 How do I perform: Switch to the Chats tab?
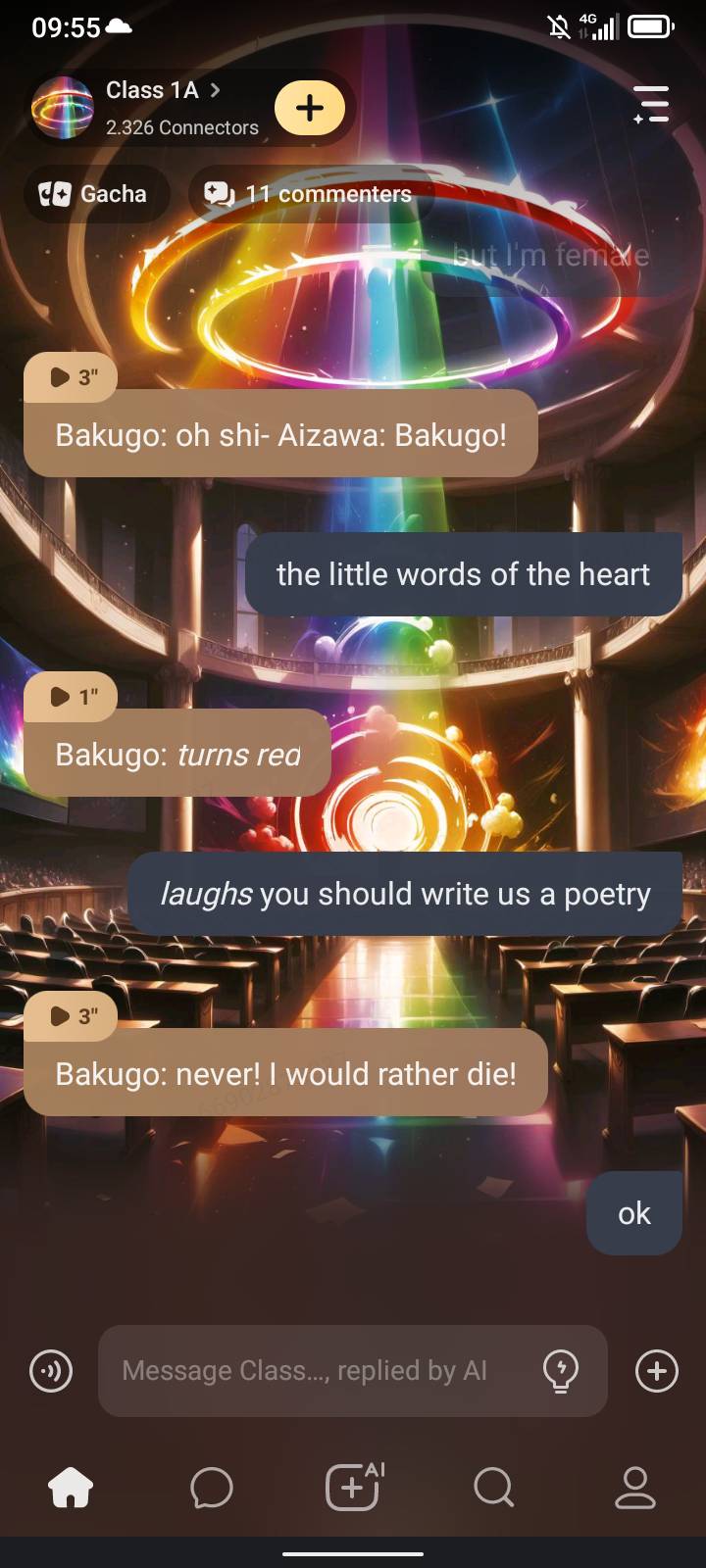(212, 1489)
